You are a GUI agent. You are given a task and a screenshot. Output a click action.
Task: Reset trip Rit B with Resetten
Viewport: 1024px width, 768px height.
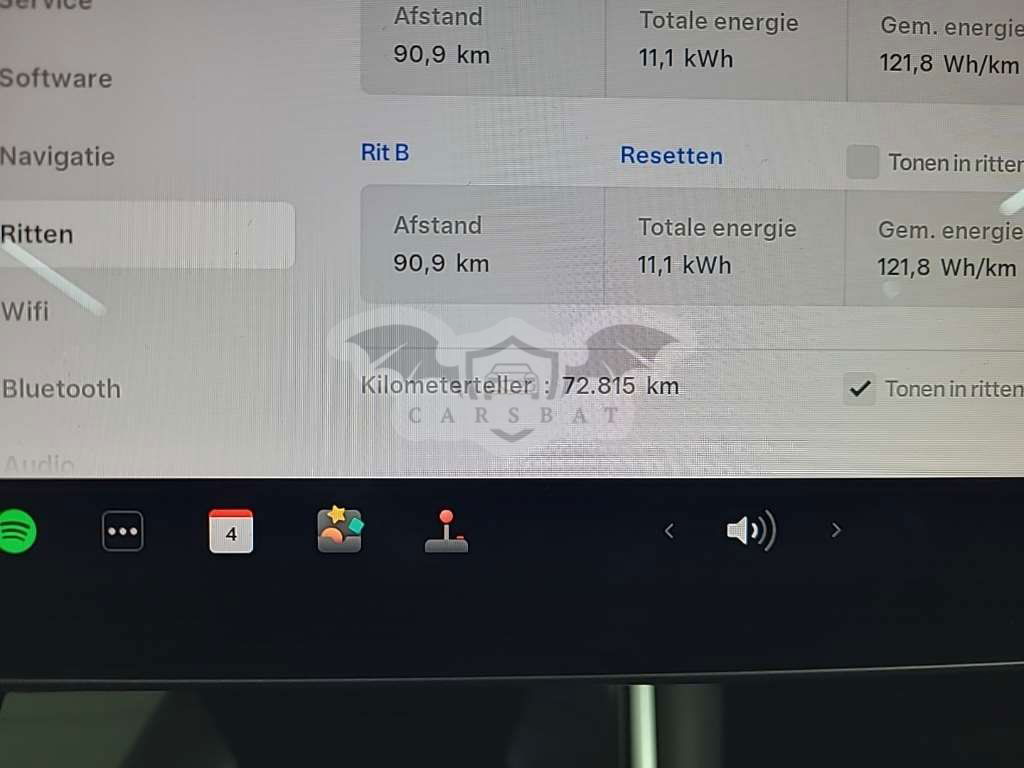coord(671,156)
